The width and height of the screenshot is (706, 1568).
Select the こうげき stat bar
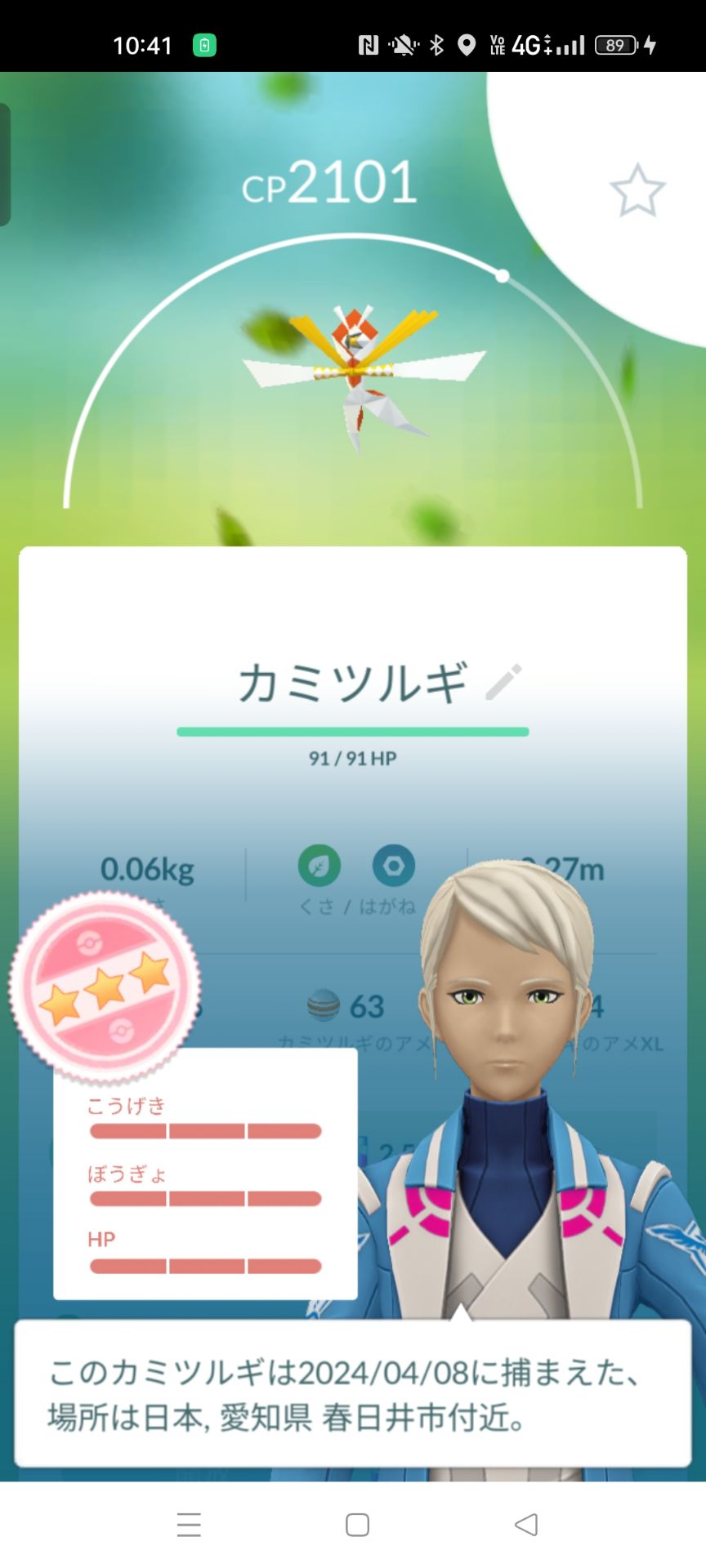point(204,1131)
